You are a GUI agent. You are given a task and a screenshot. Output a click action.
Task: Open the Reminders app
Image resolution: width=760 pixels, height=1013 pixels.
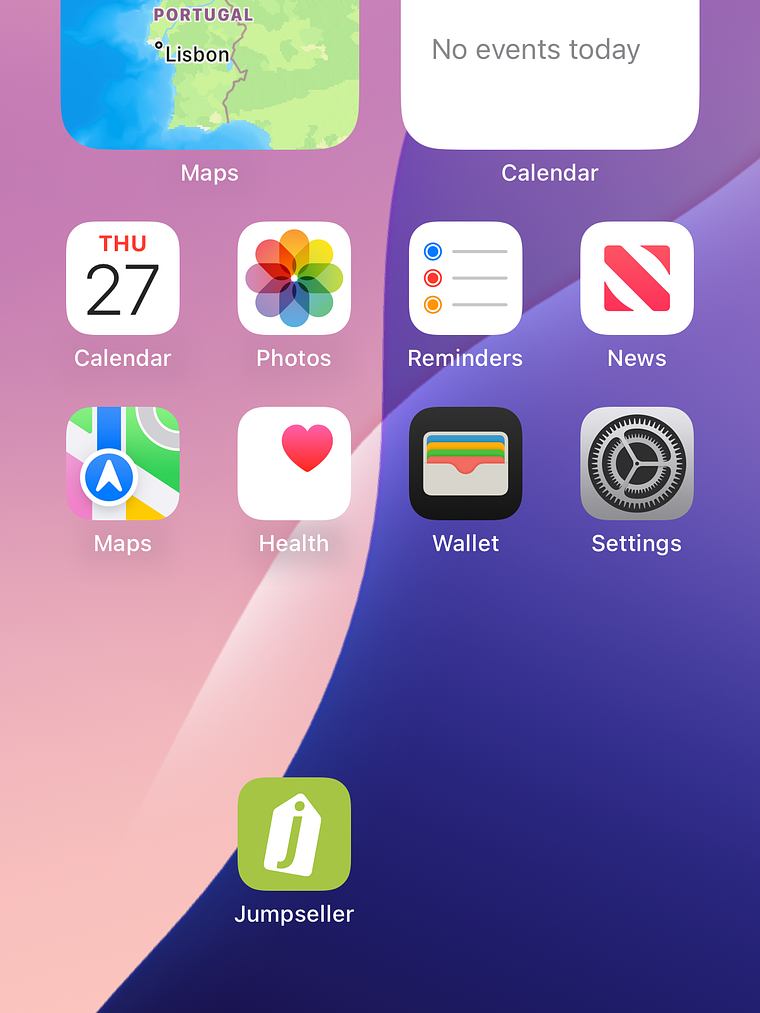click(465, 278)
